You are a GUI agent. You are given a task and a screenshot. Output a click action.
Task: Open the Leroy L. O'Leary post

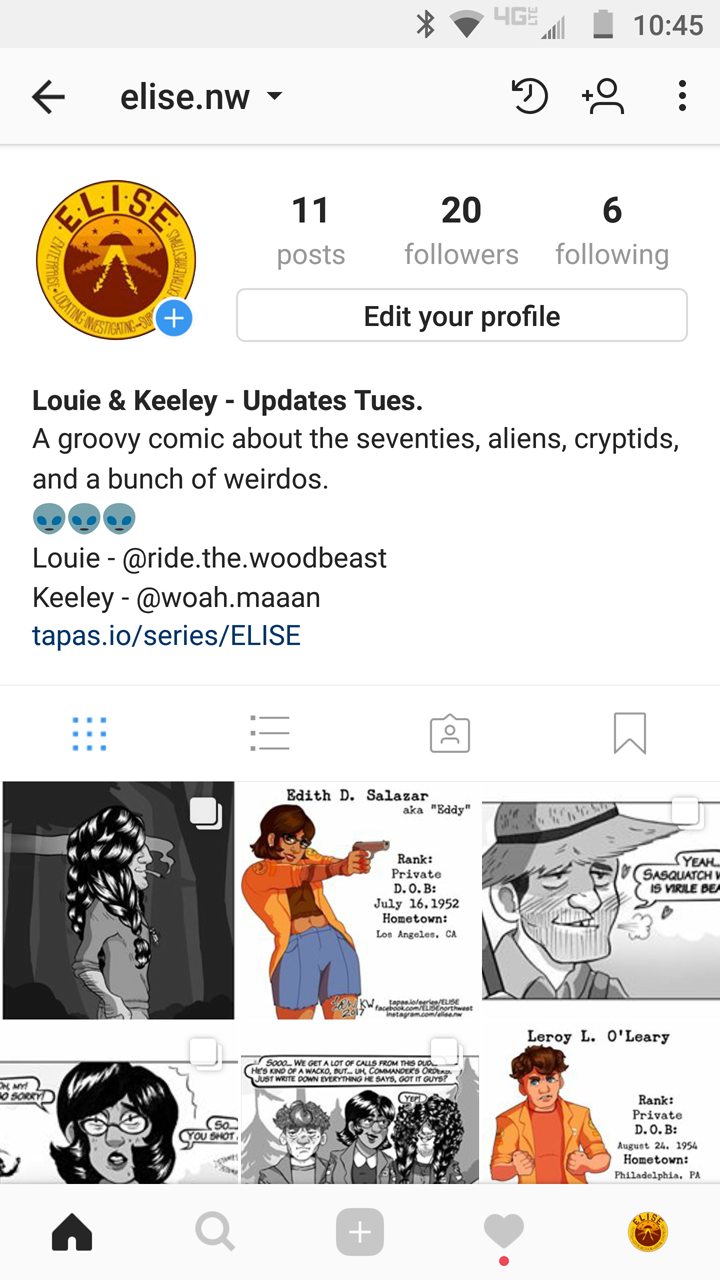pos(600,1105)
